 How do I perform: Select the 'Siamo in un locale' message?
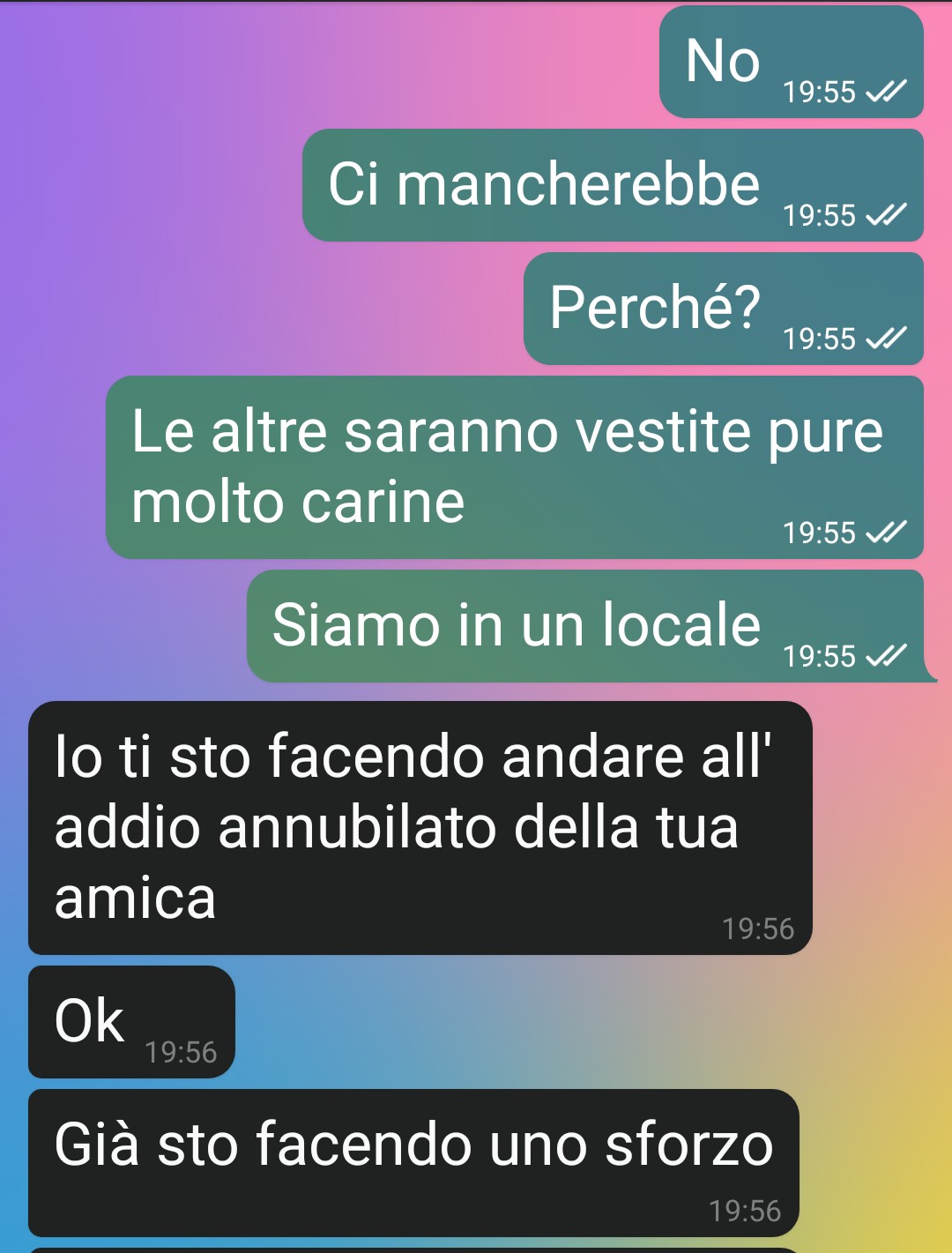(584, 626)
